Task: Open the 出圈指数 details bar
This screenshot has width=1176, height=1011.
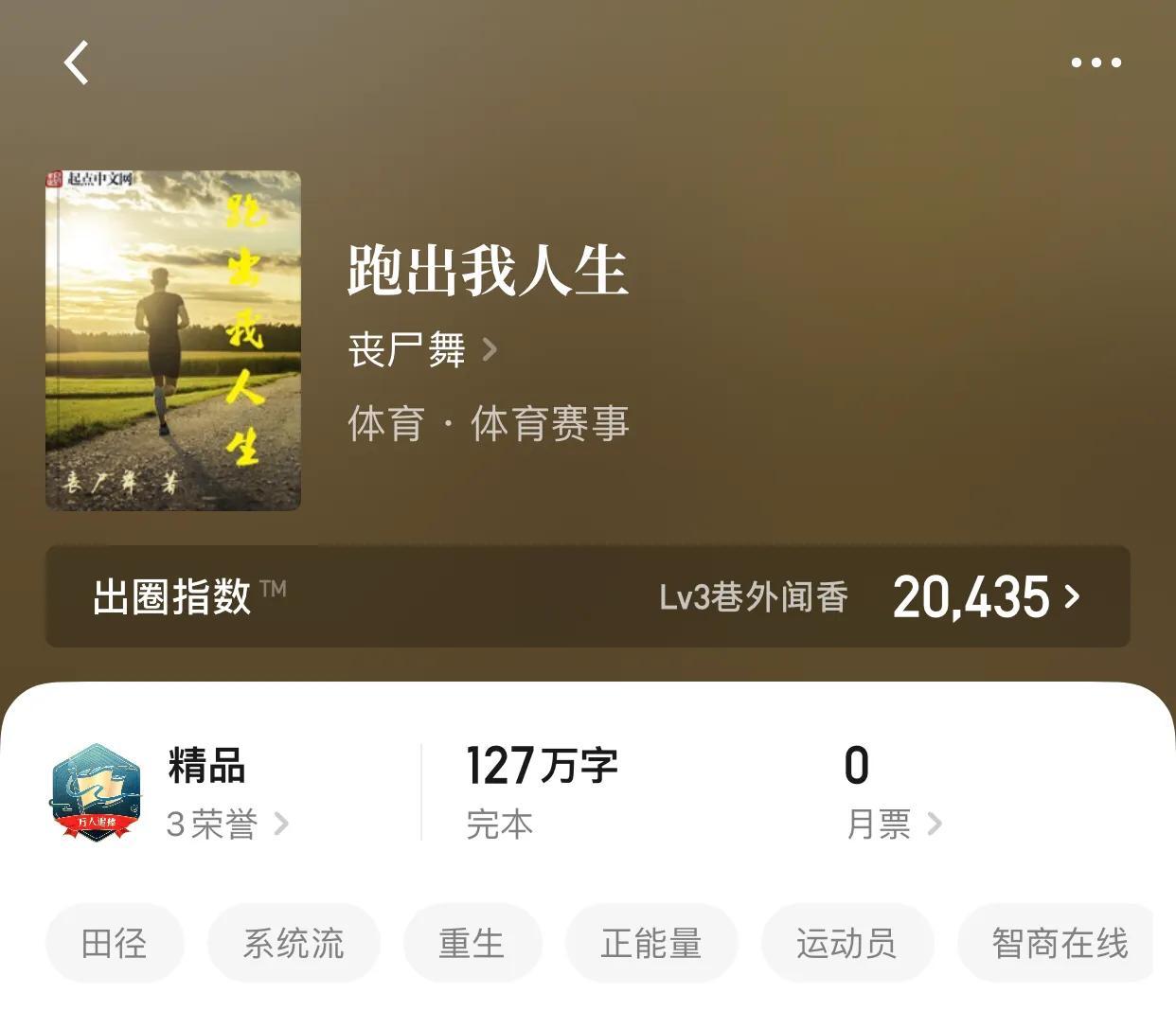Action: tap(587, 597)
